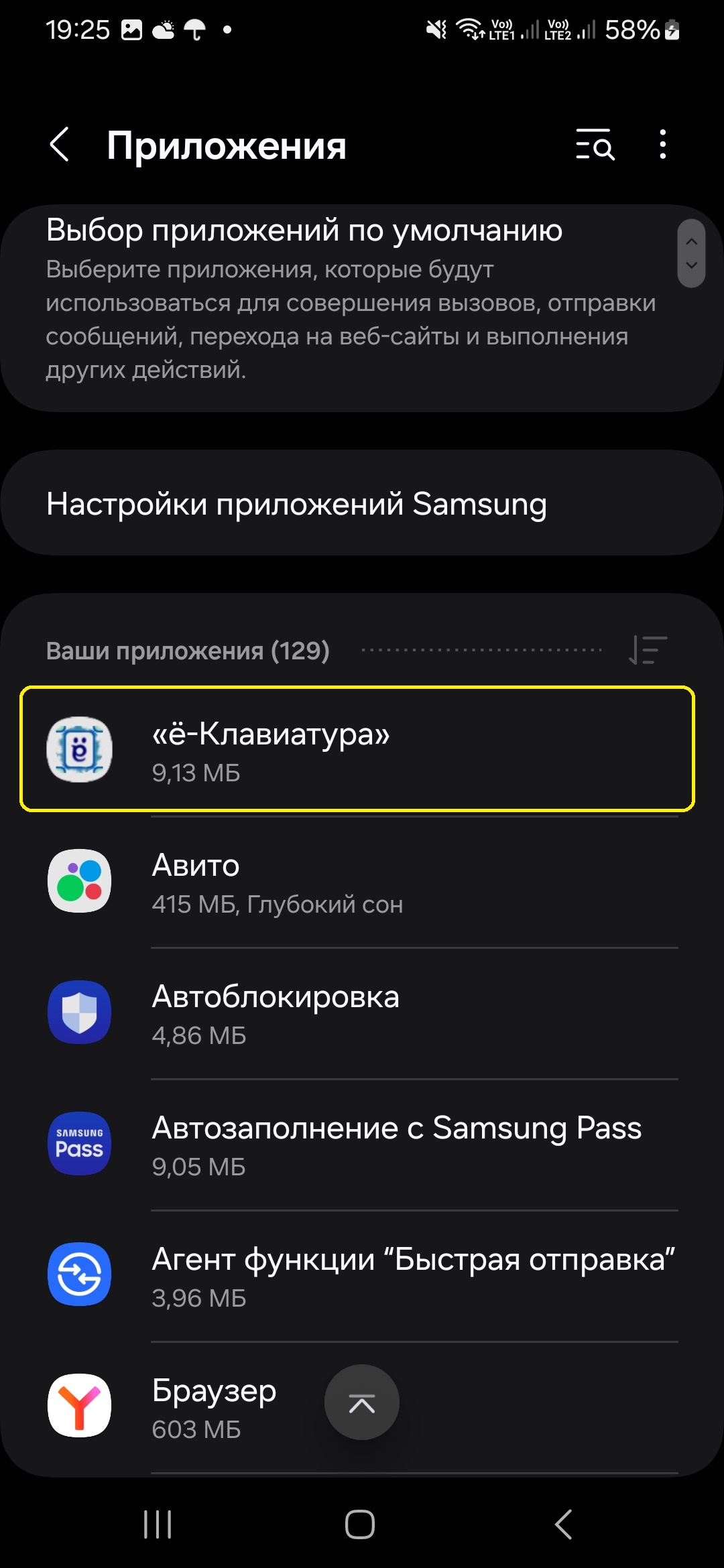
Task: Open the «ё-Клавиатура» app info
Action: pyautogui.click(x=357, y=749)
